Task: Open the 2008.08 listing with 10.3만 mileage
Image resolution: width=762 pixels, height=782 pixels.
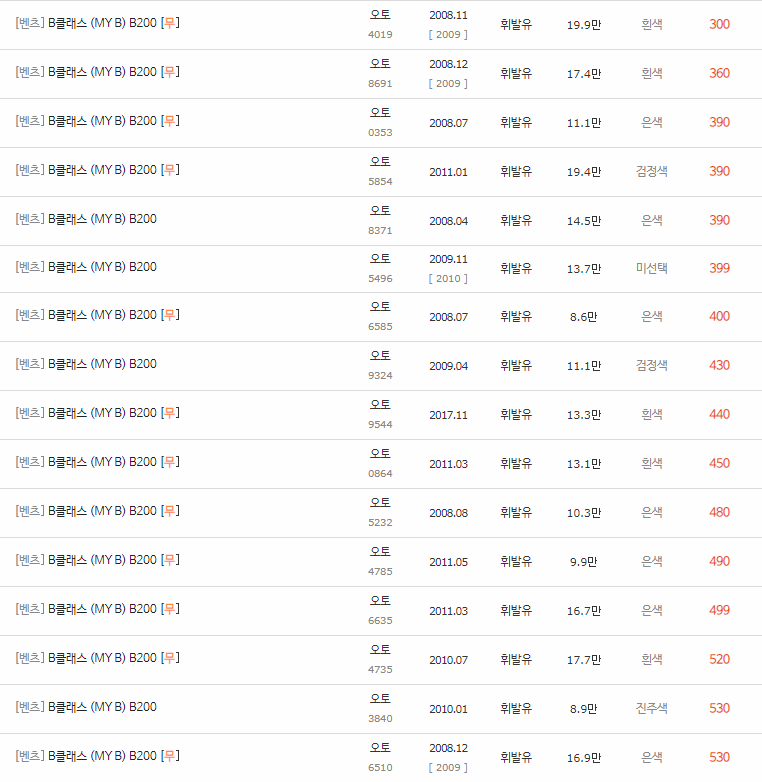Action: [95, 512]
